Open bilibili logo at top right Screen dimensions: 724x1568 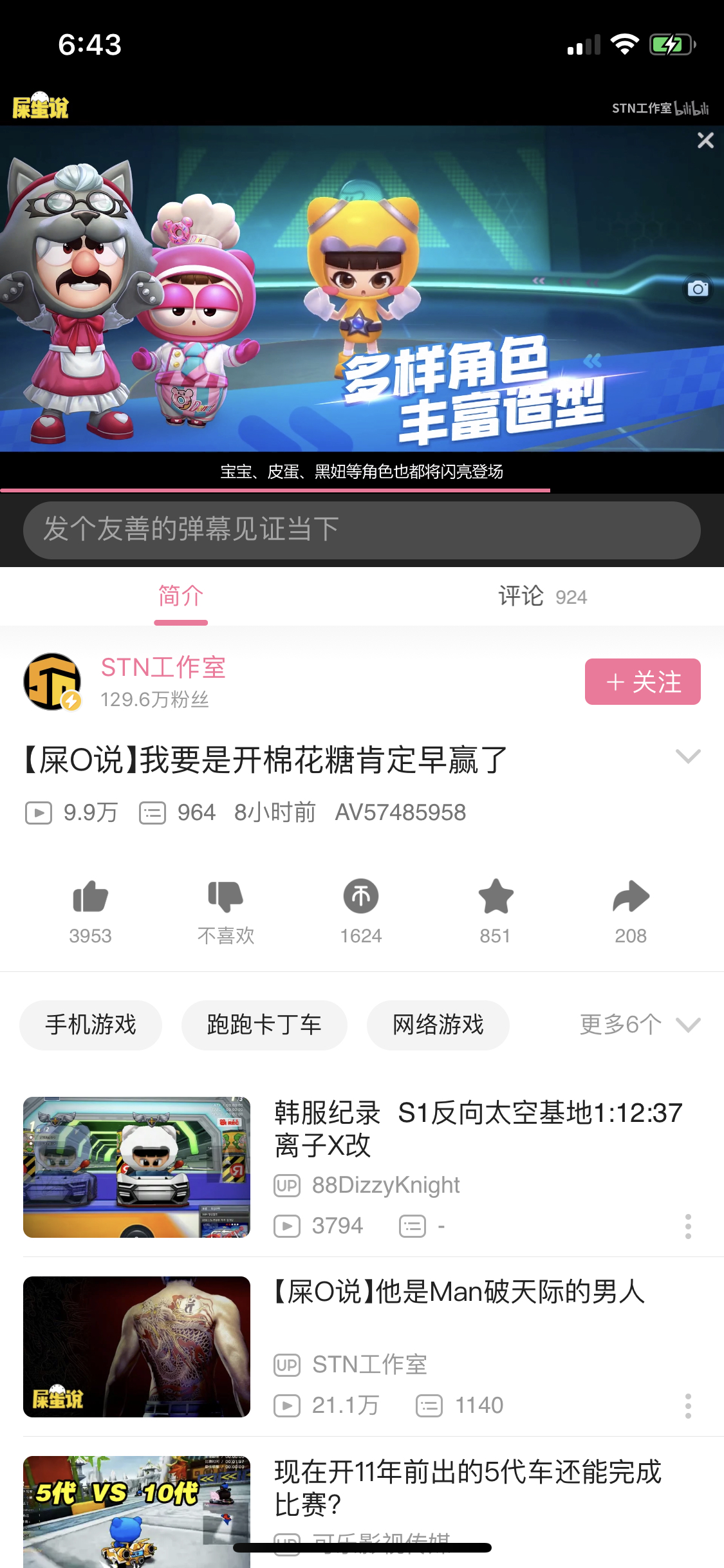point(691,109)
